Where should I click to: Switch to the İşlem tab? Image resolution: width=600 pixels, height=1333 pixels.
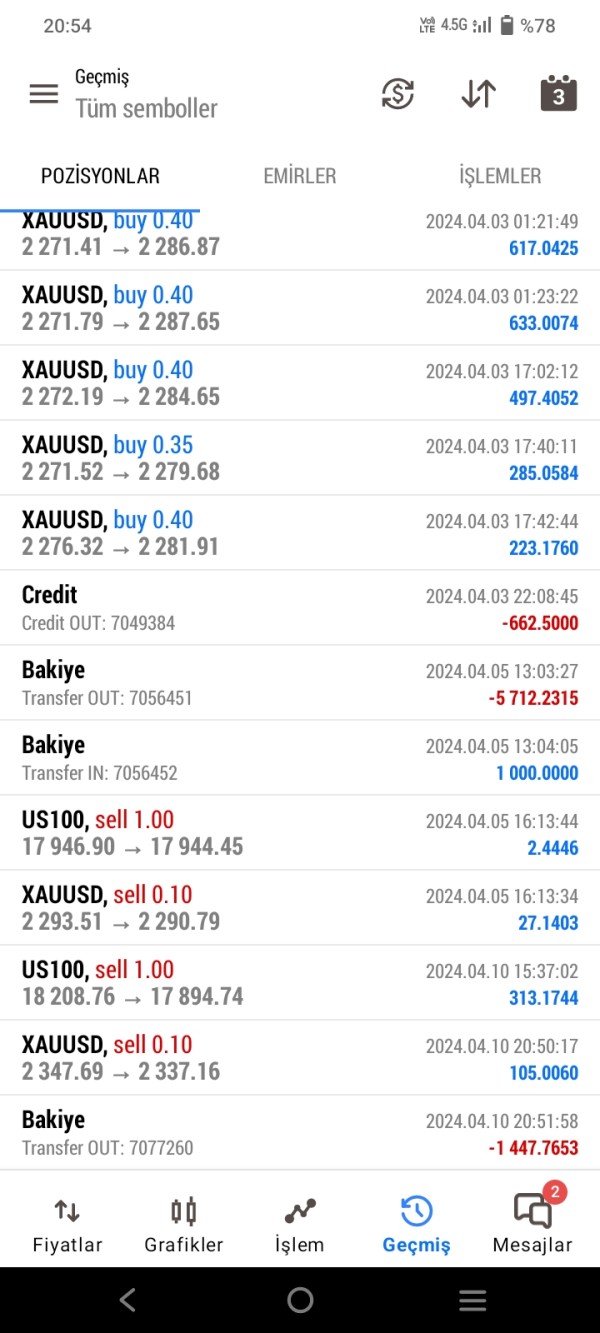point(300,1225)
